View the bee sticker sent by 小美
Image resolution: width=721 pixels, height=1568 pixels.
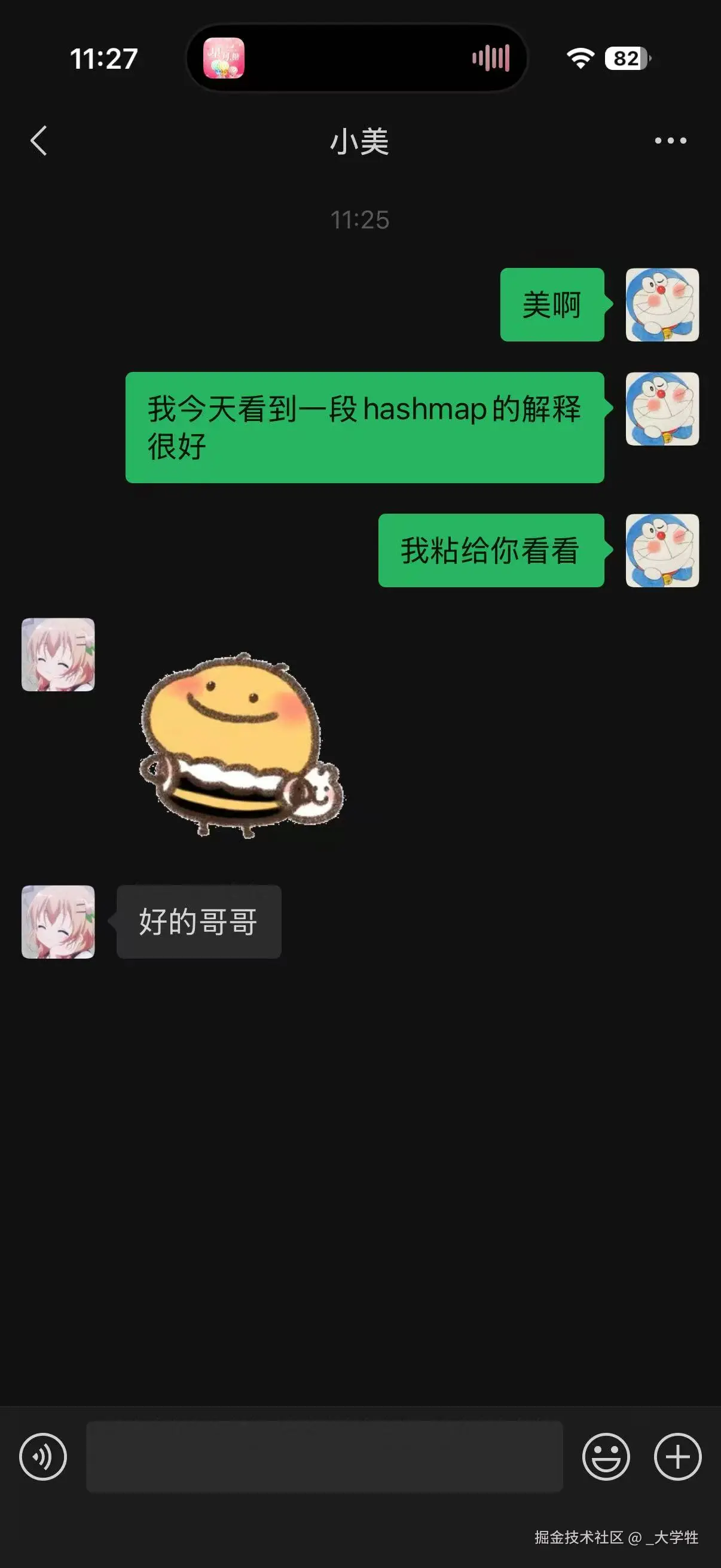pos(242,746)
